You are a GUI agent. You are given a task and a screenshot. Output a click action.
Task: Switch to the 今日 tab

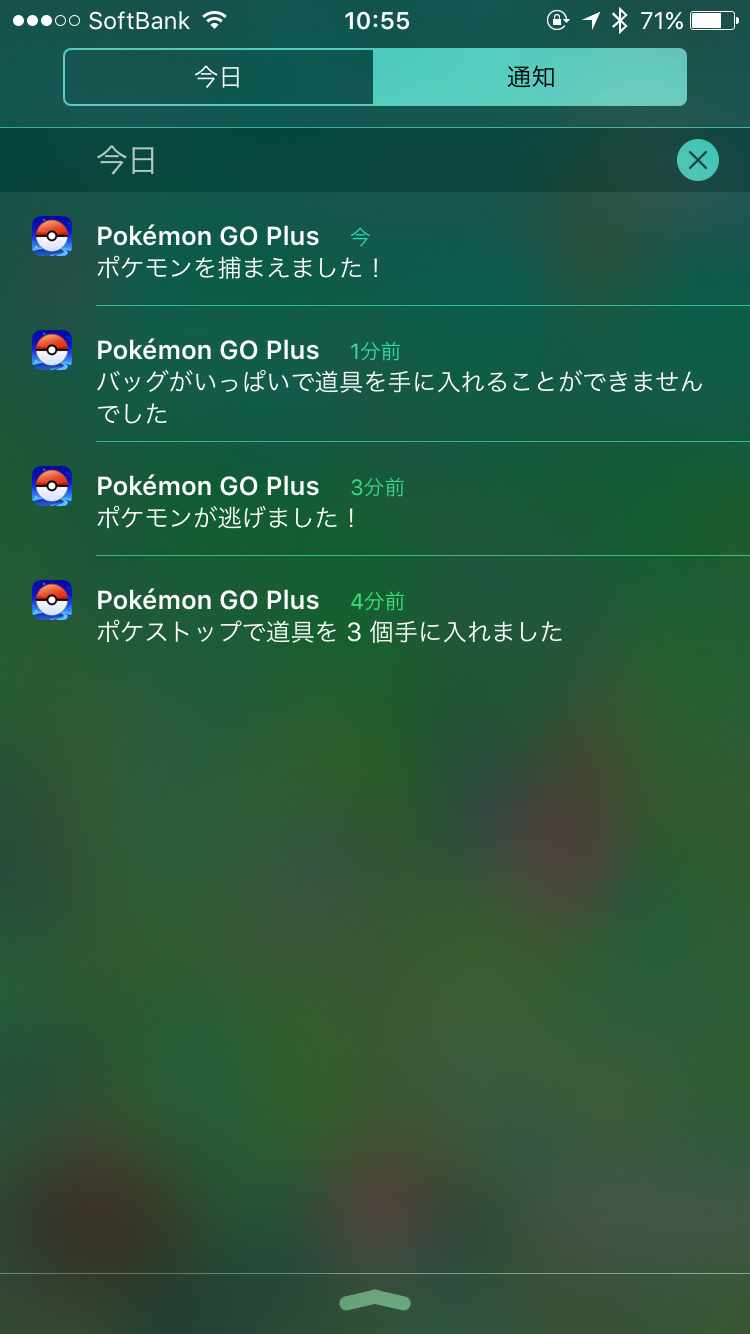click(219, 77)
